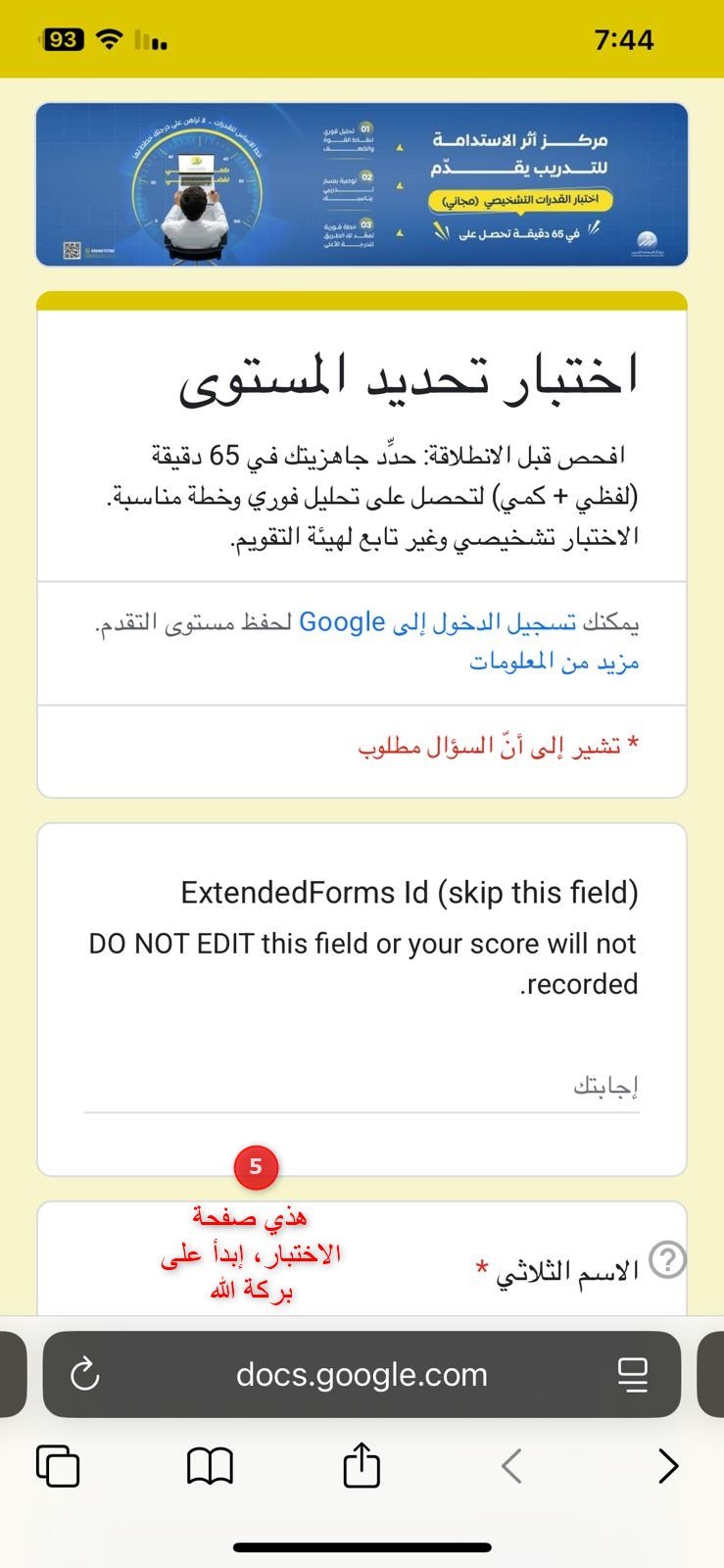Focus the ExtendedForms Id answer field
724x1568 pixels.
point(362,1087)
